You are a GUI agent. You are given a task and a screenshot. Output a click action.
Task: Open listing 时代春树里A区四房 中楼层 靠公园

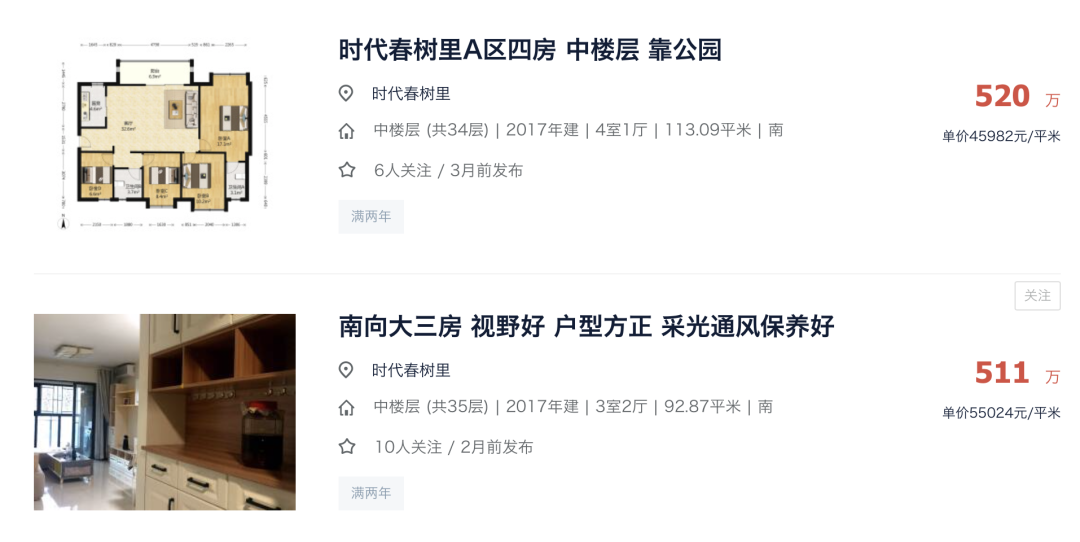click(x=530, y=50)
